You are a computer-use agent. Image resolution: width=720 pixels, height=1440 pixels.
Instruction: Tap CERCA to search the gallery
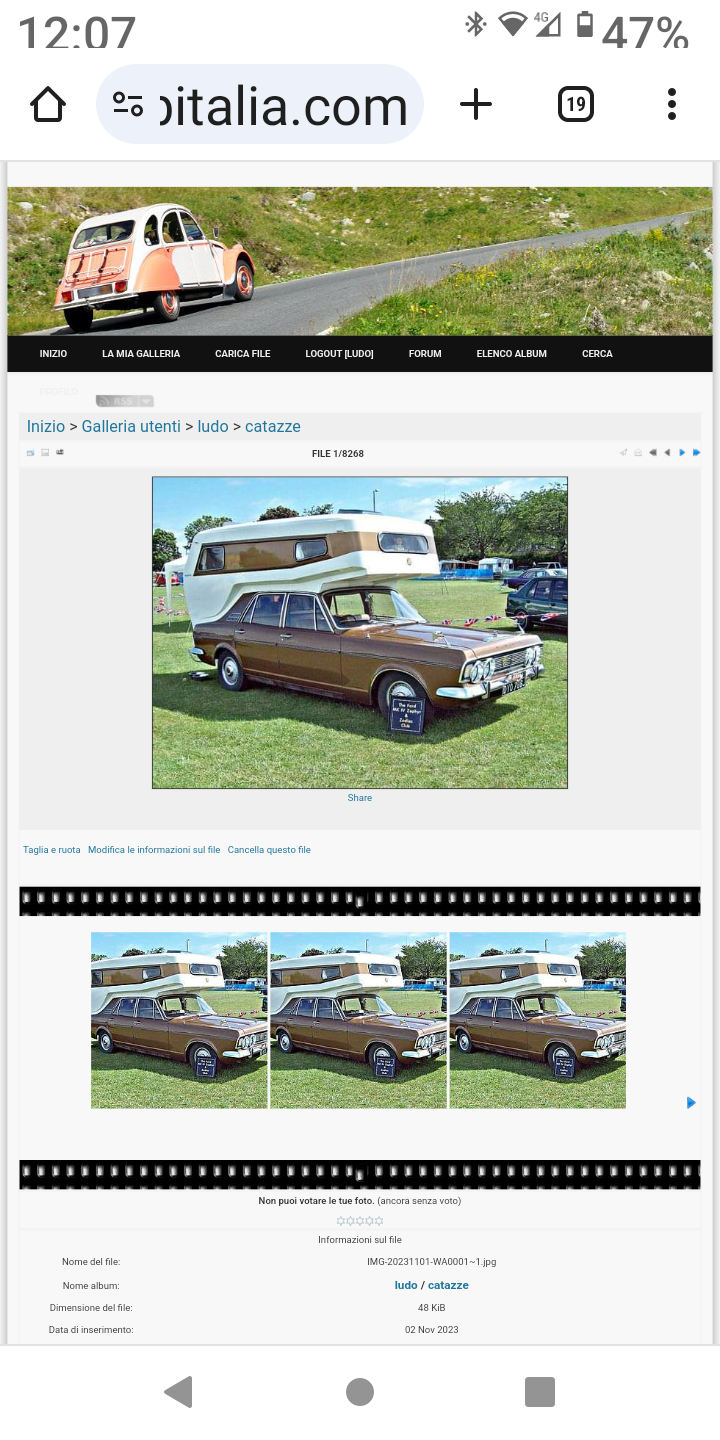pos(597,354)
